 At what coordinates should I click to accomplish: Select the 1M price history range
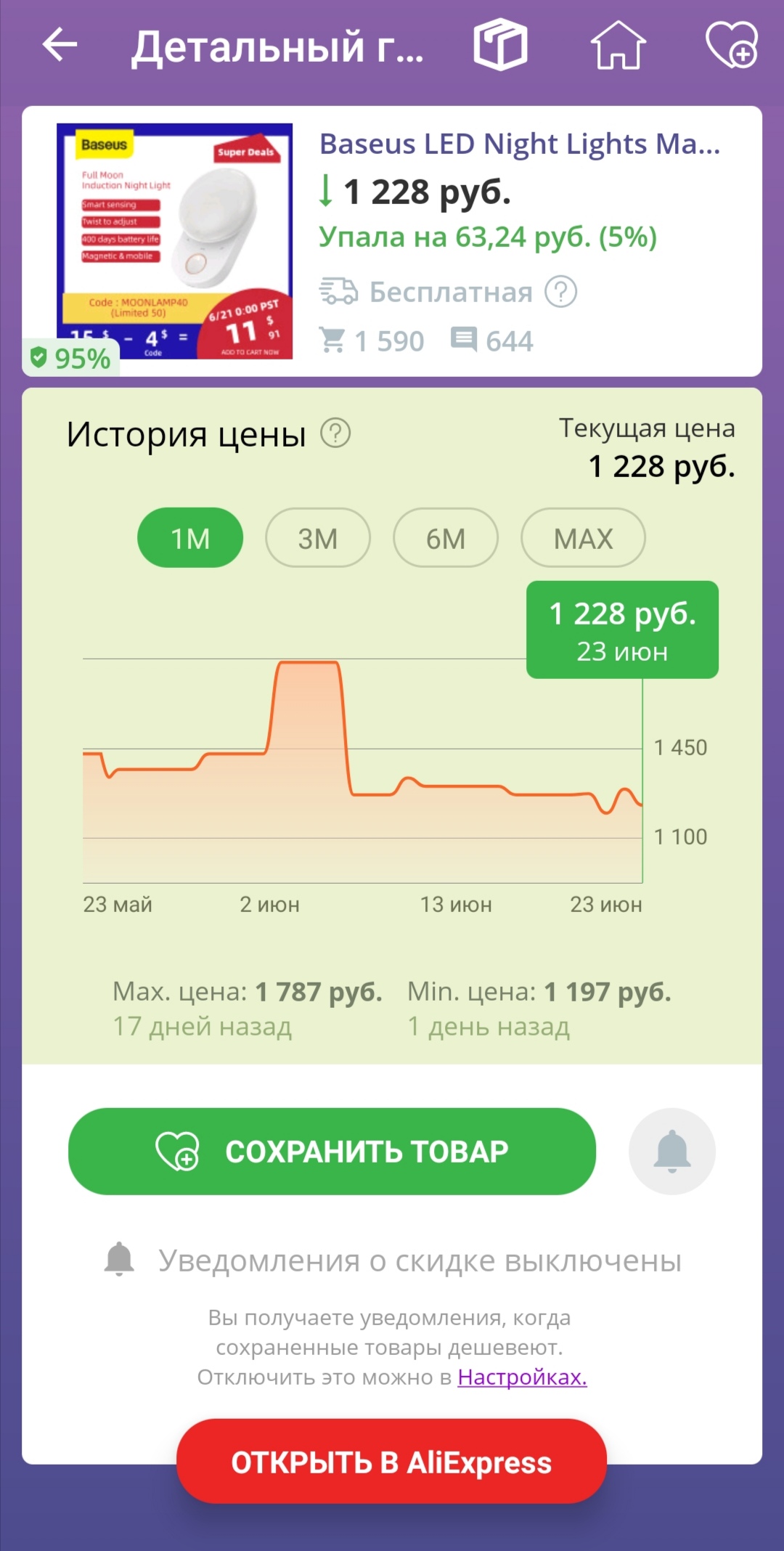click(190, 538)
